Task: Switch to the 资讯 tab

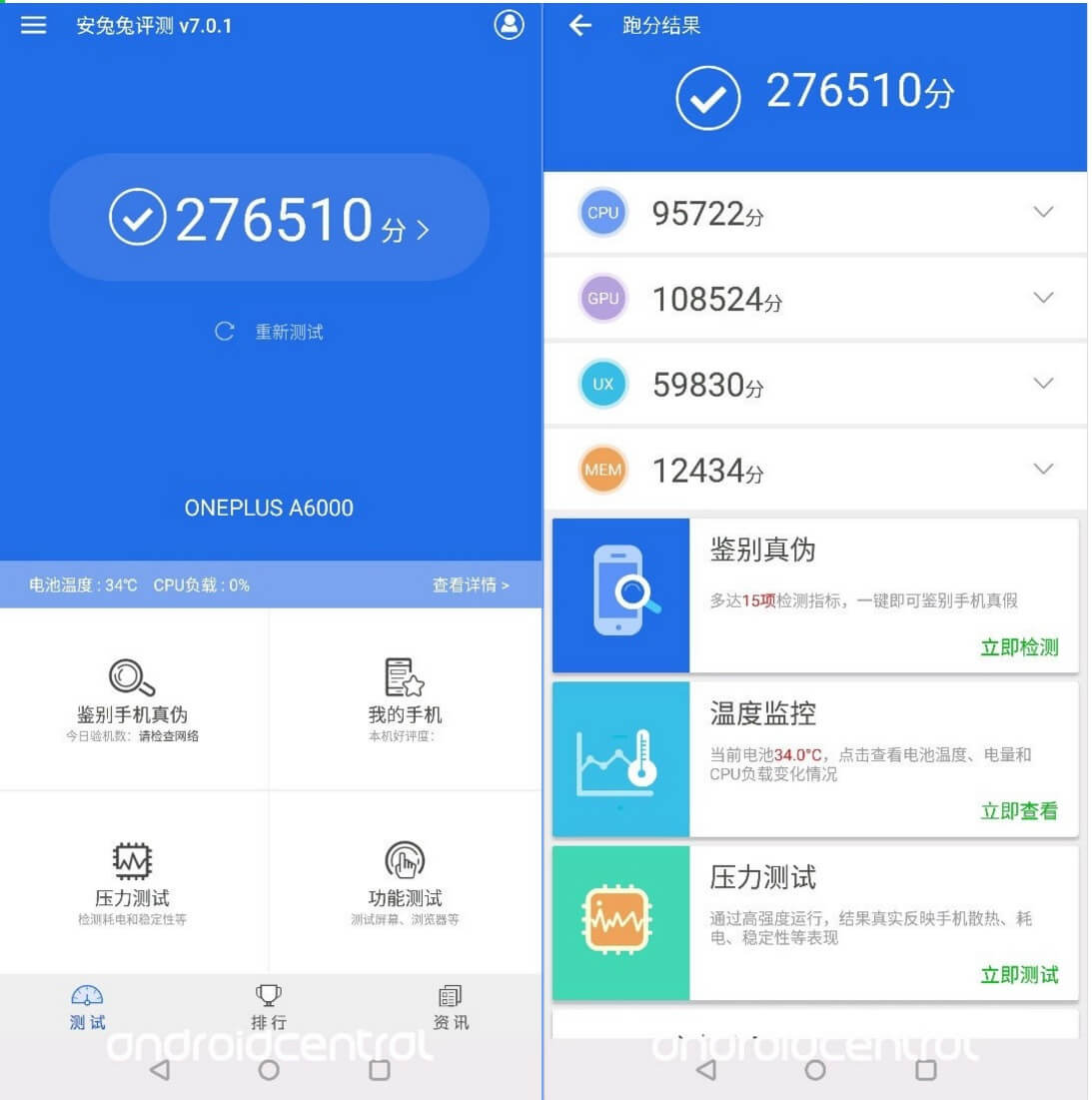Action: point(450,1006)
